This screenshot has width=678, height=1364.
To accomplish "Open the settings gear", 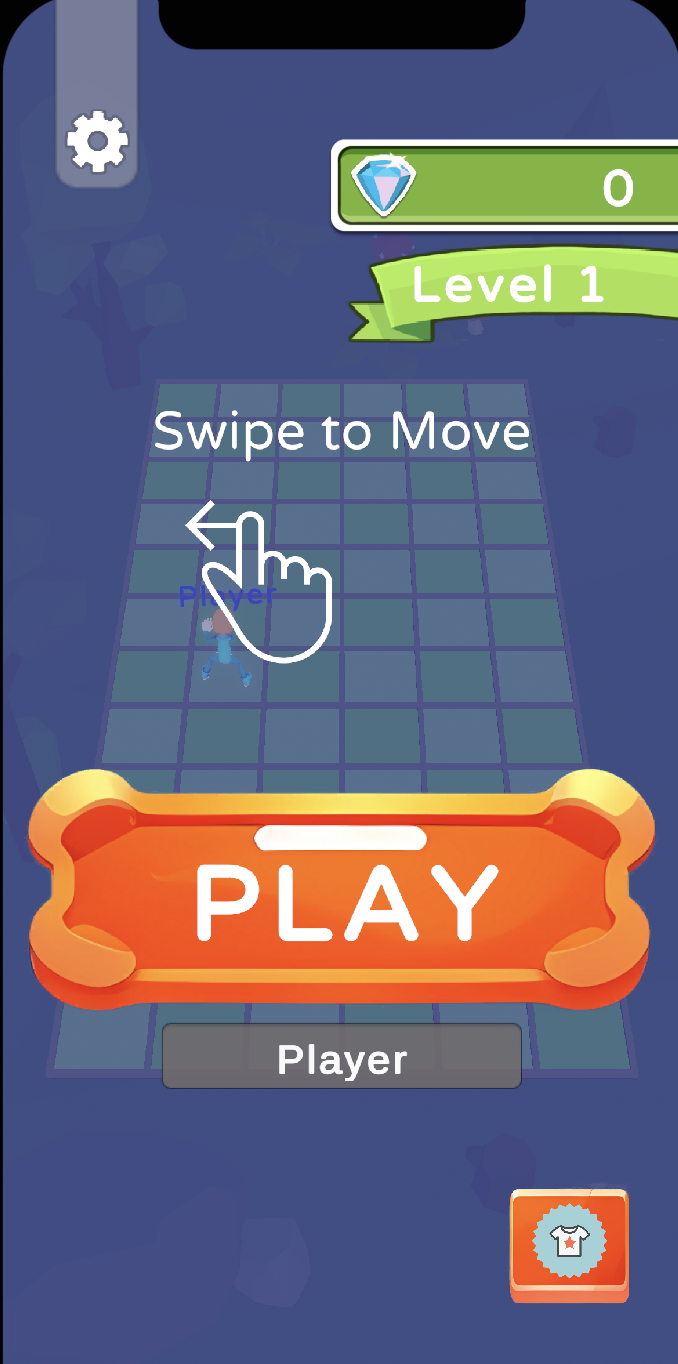I will tap(97, 142).
